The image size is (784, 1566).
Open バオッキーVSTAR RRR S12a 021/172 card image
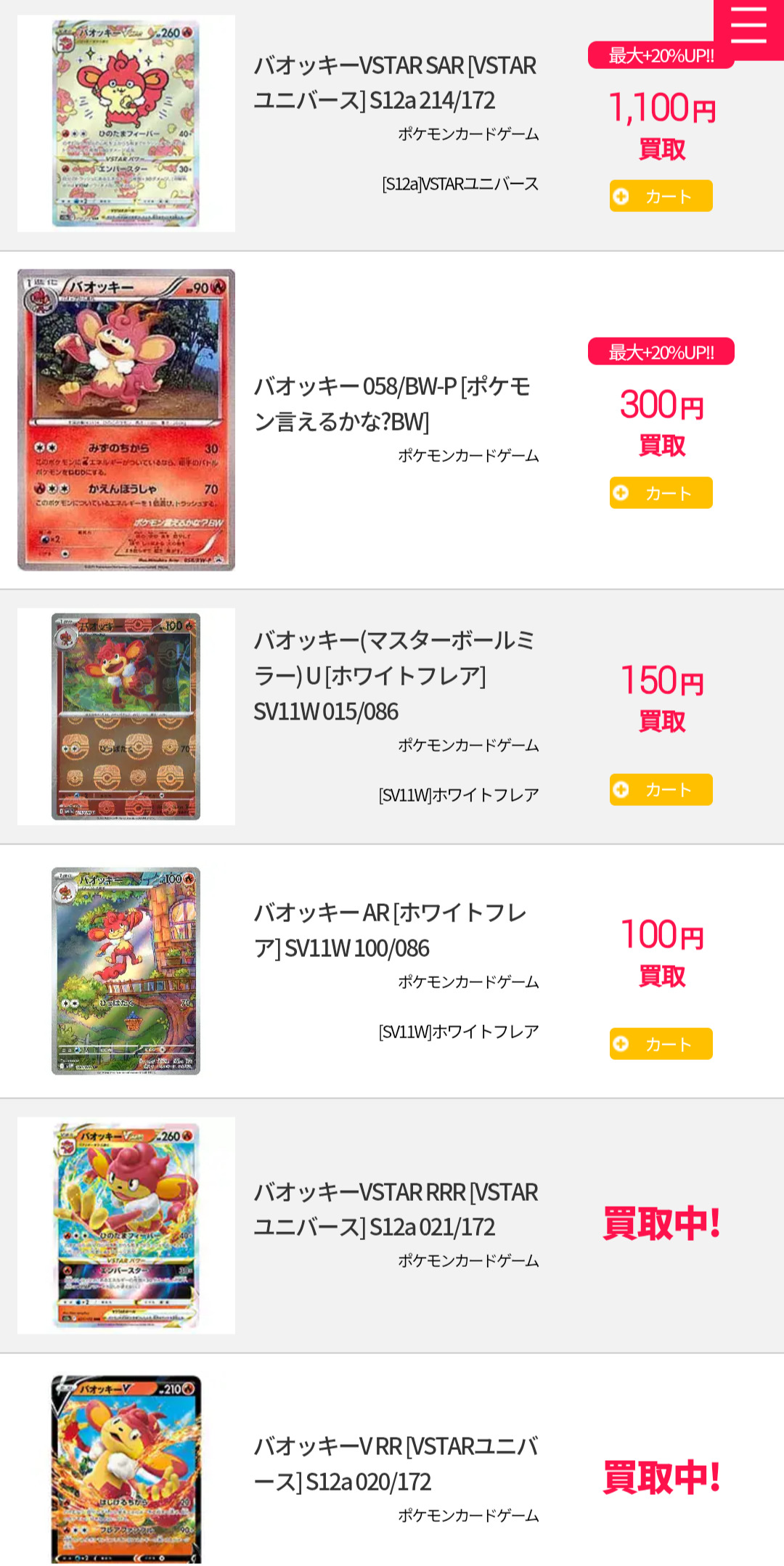[126, 1226]
